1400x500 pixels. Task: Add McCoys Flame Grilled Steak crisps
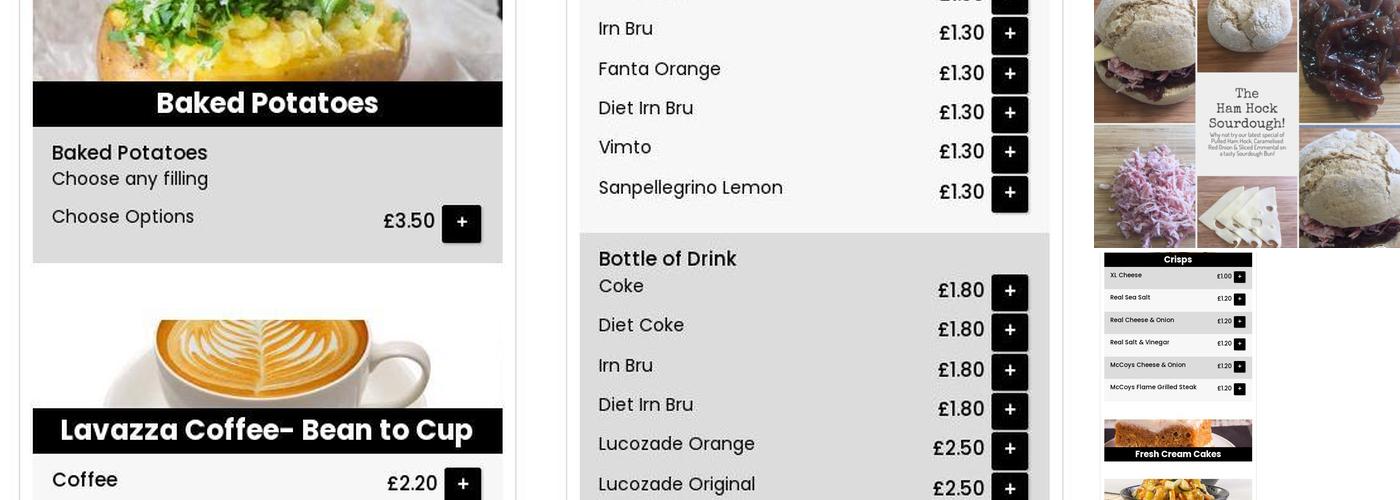(1239, 389)
